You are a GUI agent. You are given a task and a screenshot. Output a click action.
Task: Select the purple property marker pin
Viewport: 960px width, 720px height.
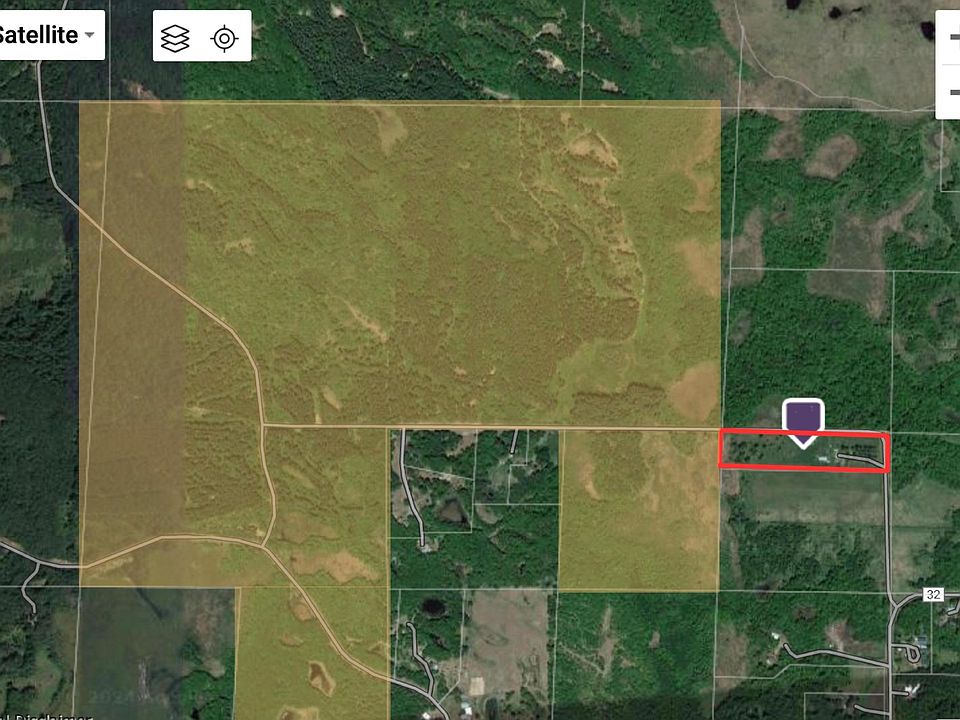click(x=802, y=420)
